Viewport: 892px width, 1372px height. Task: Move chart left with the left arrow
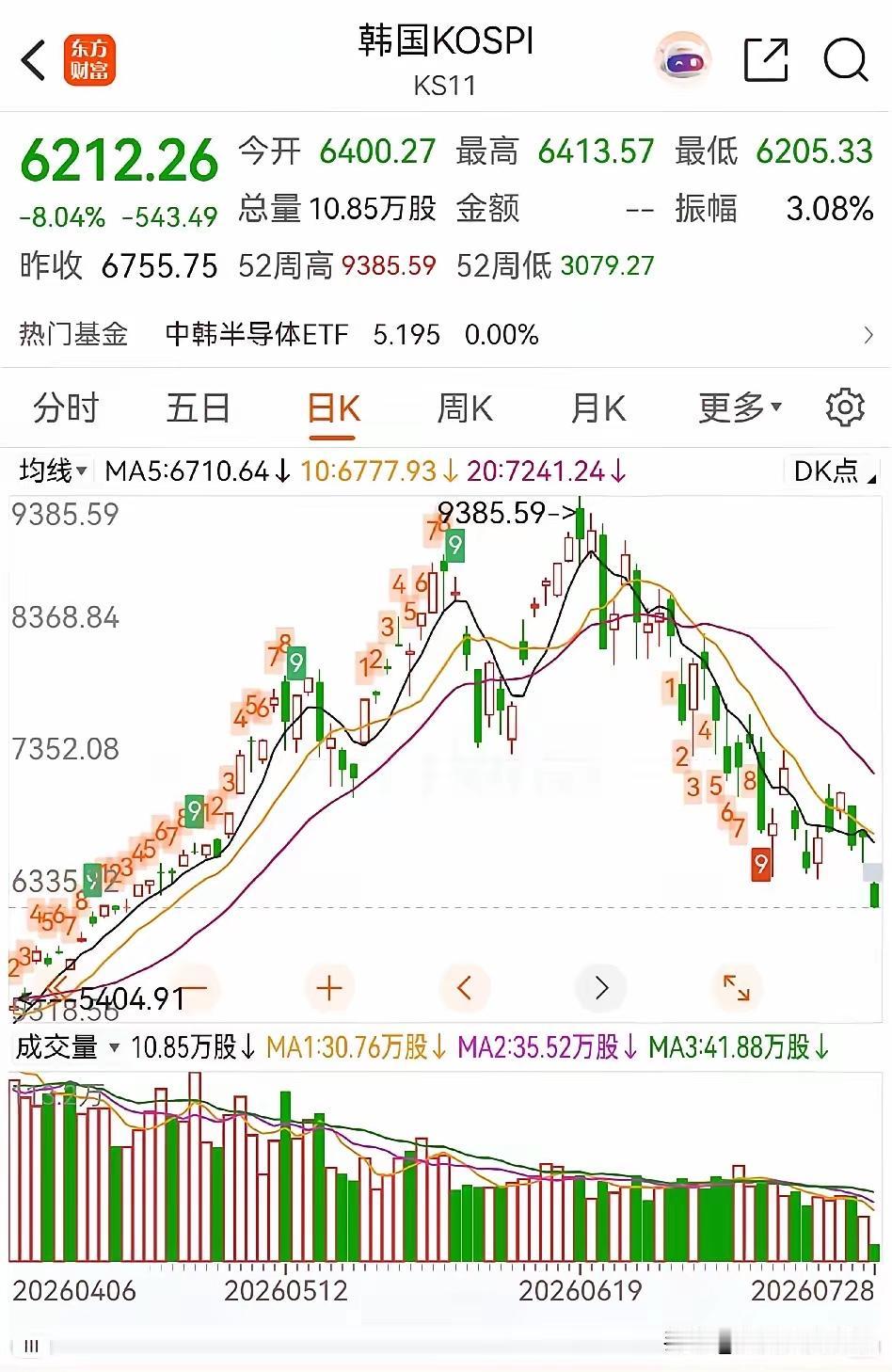coord(464,988)
